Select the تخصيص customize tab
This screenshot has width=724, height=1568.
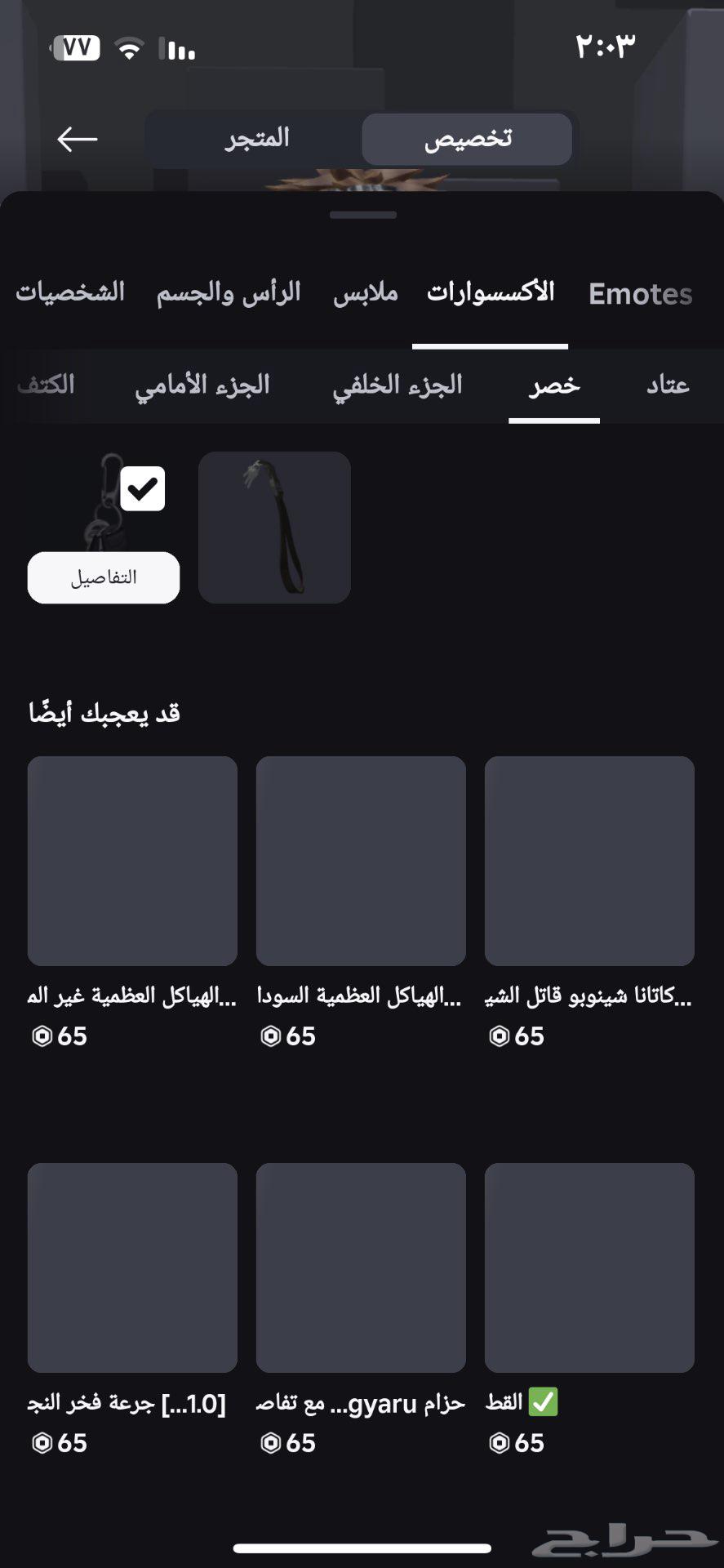[466, 138]
